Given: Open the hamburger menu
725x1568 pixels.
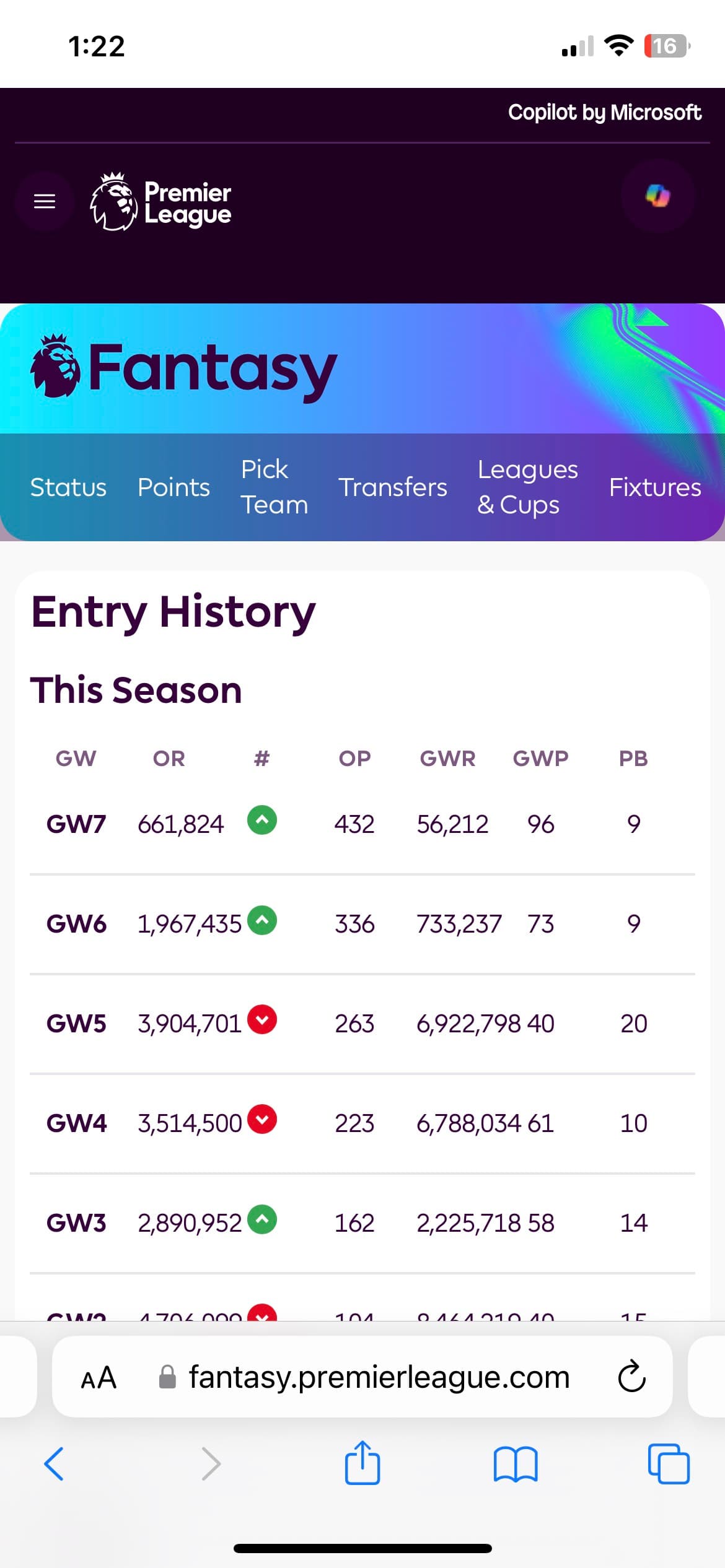Looking at the screenshot, I should (45, 201).
